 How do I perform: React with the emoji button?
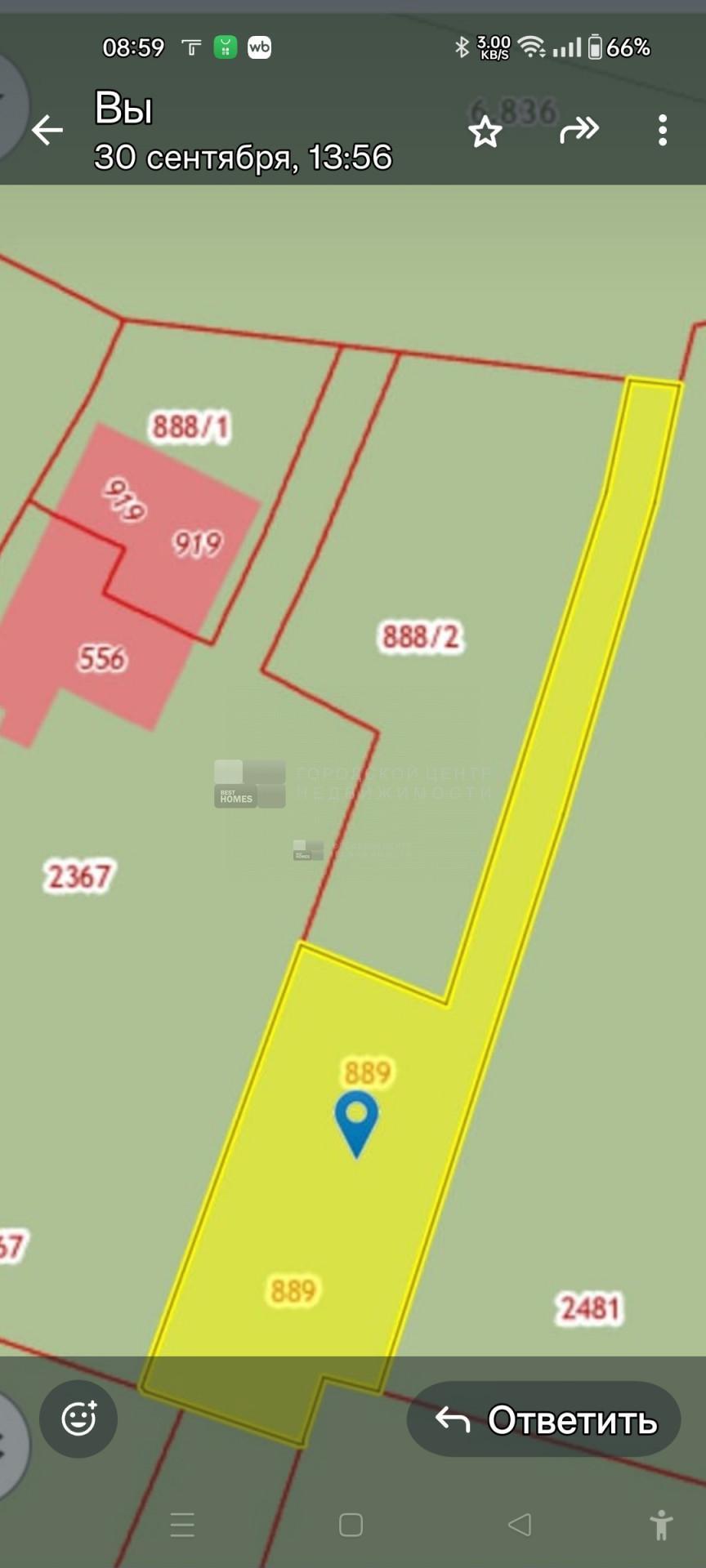click(x=78, y=1419)
